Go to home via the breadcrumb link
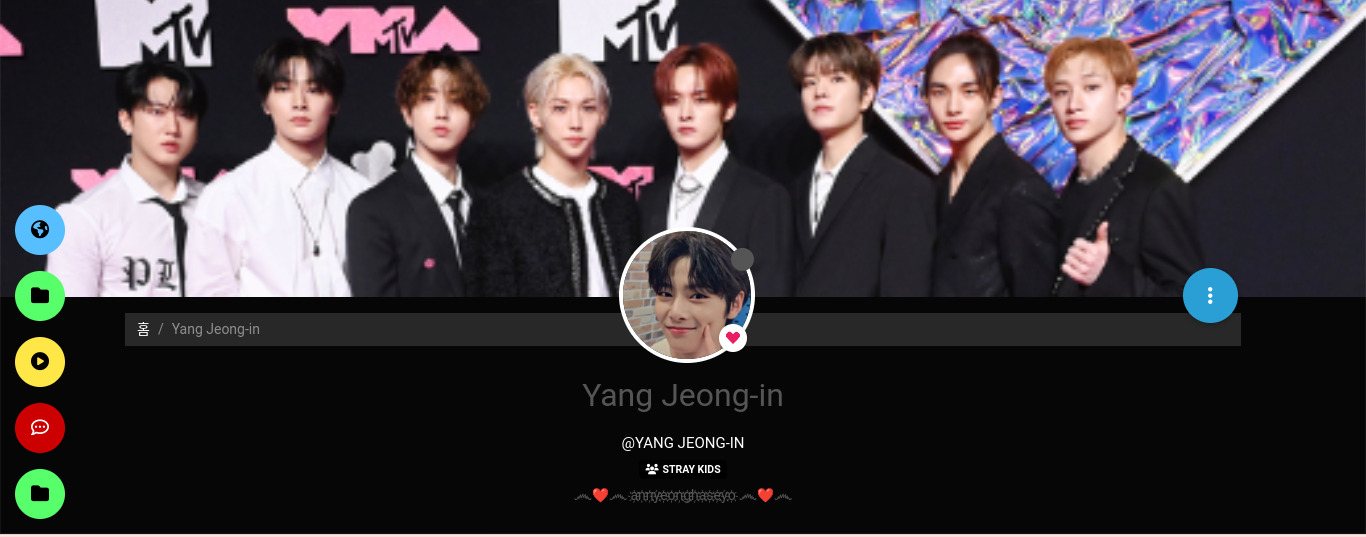Screen dimensions: 1366x537 143,329
